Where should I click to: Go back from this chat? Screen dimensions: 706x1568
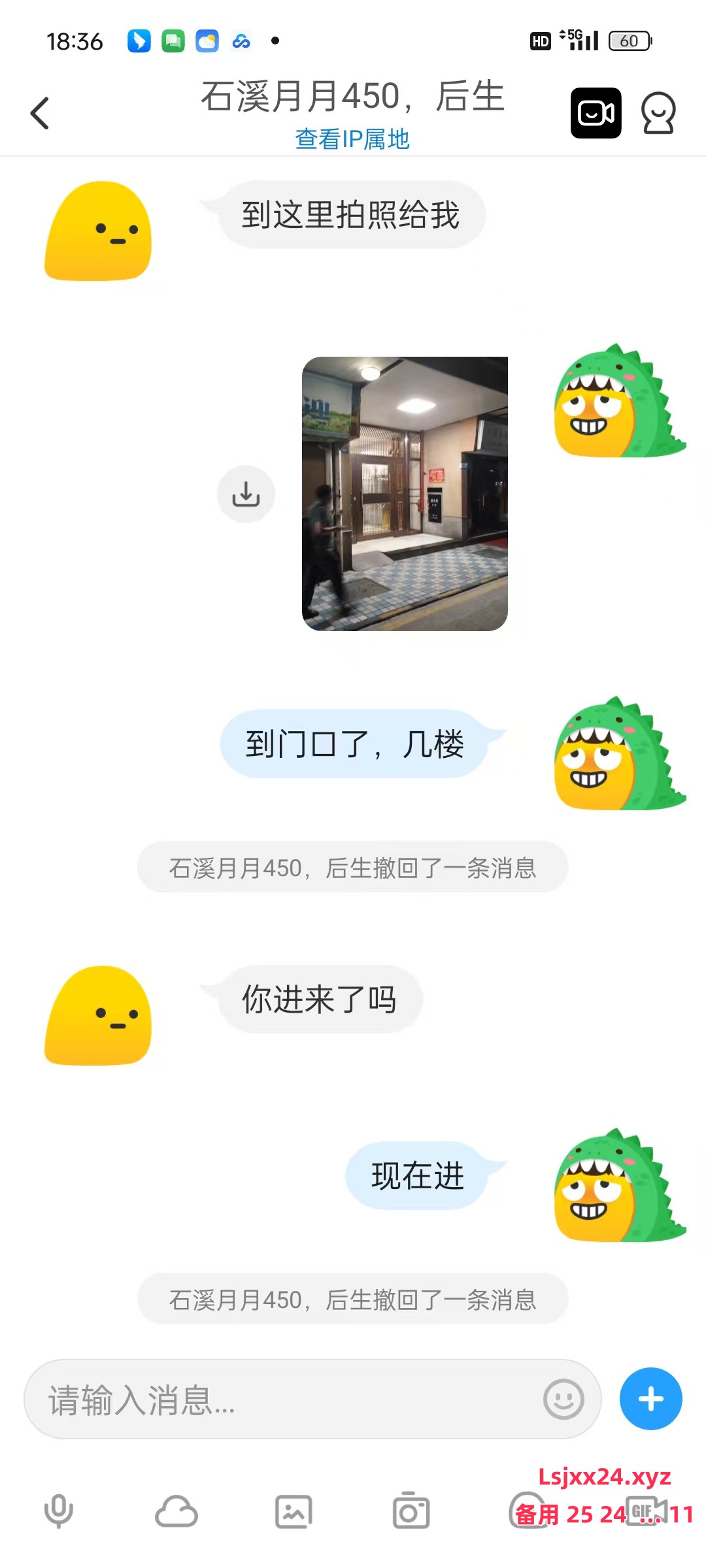(x=41, y=113)
